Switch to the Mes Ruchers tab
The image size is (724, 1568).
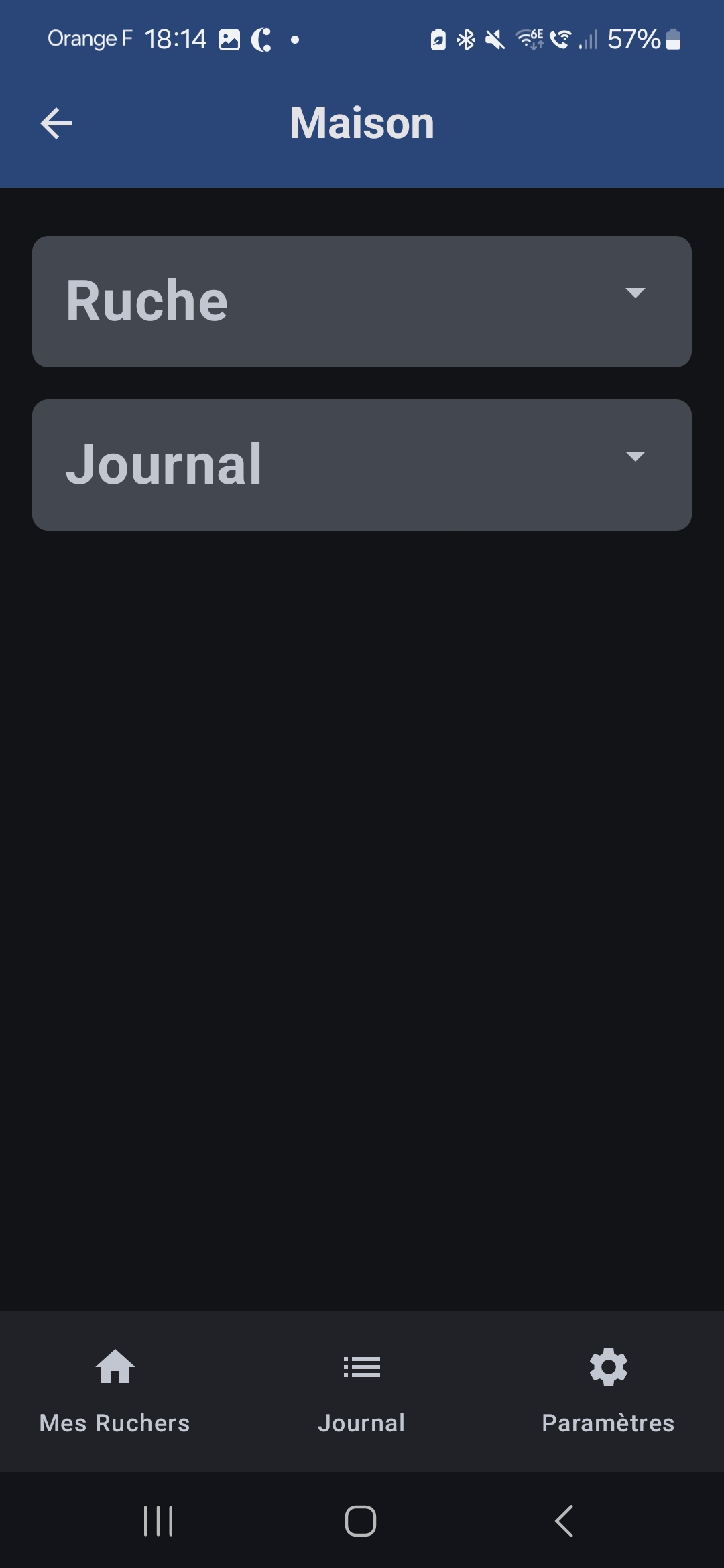tap(115, 1391)
